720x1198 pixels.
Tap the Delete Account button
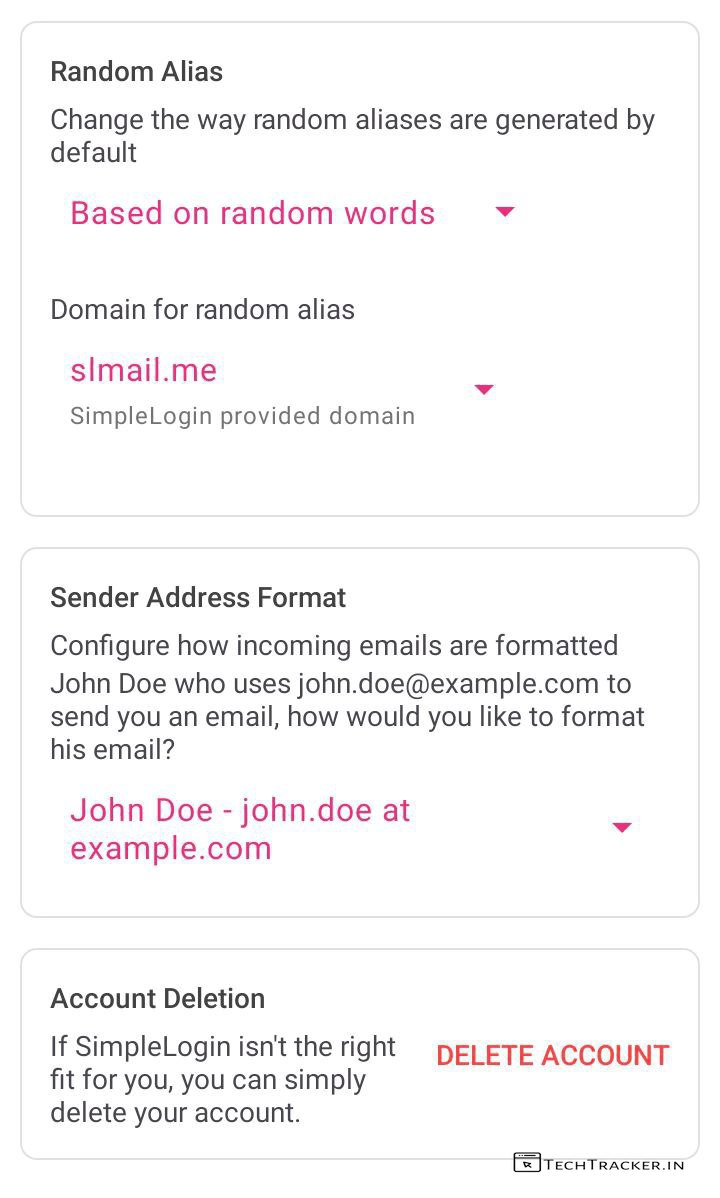click(x=552, y=1055)
